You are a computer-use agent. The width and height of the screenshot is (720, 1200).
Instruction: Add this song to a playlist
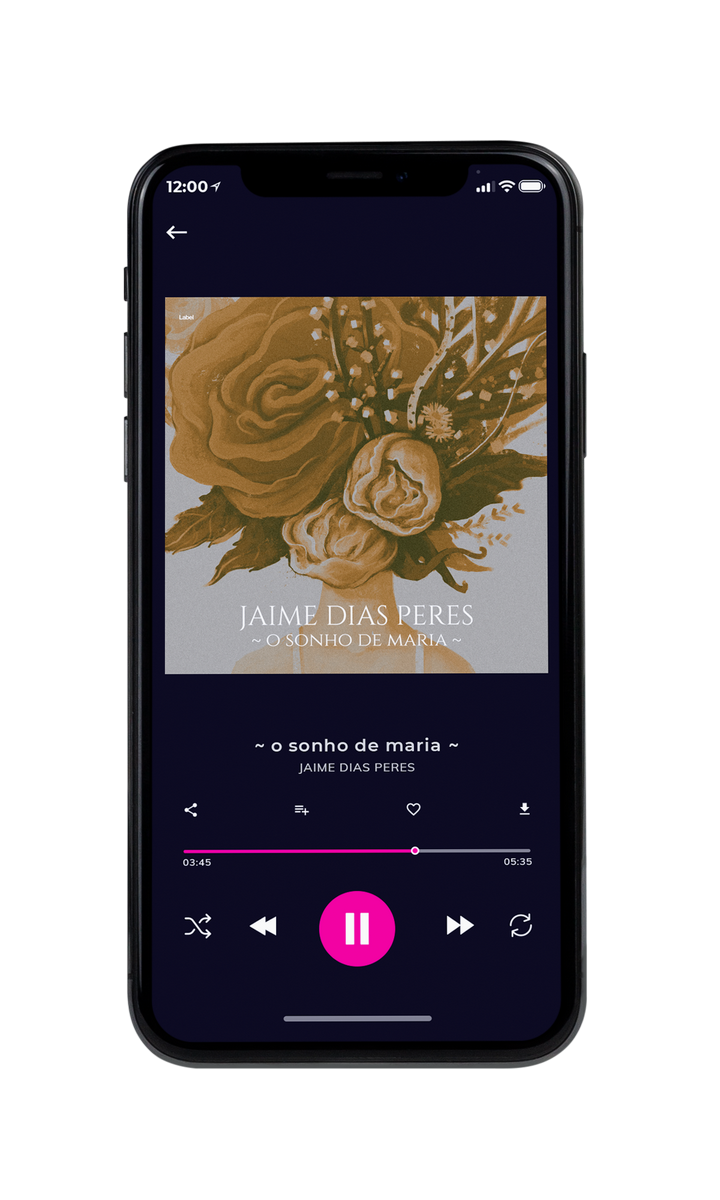pos(301,810)
